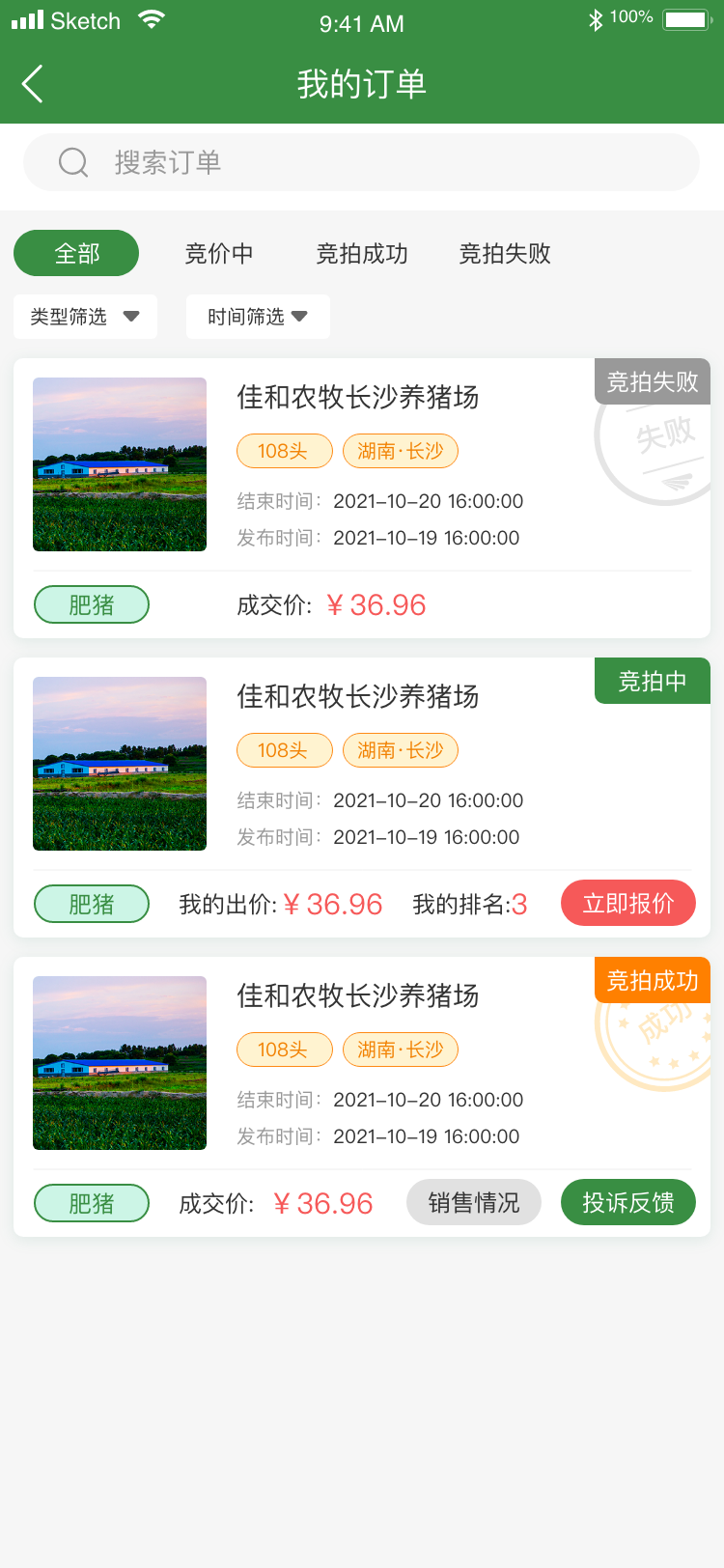Tap the 立即报价 button
The width and height of the screenshot is (724, 1568).
(x=628, y=903)
